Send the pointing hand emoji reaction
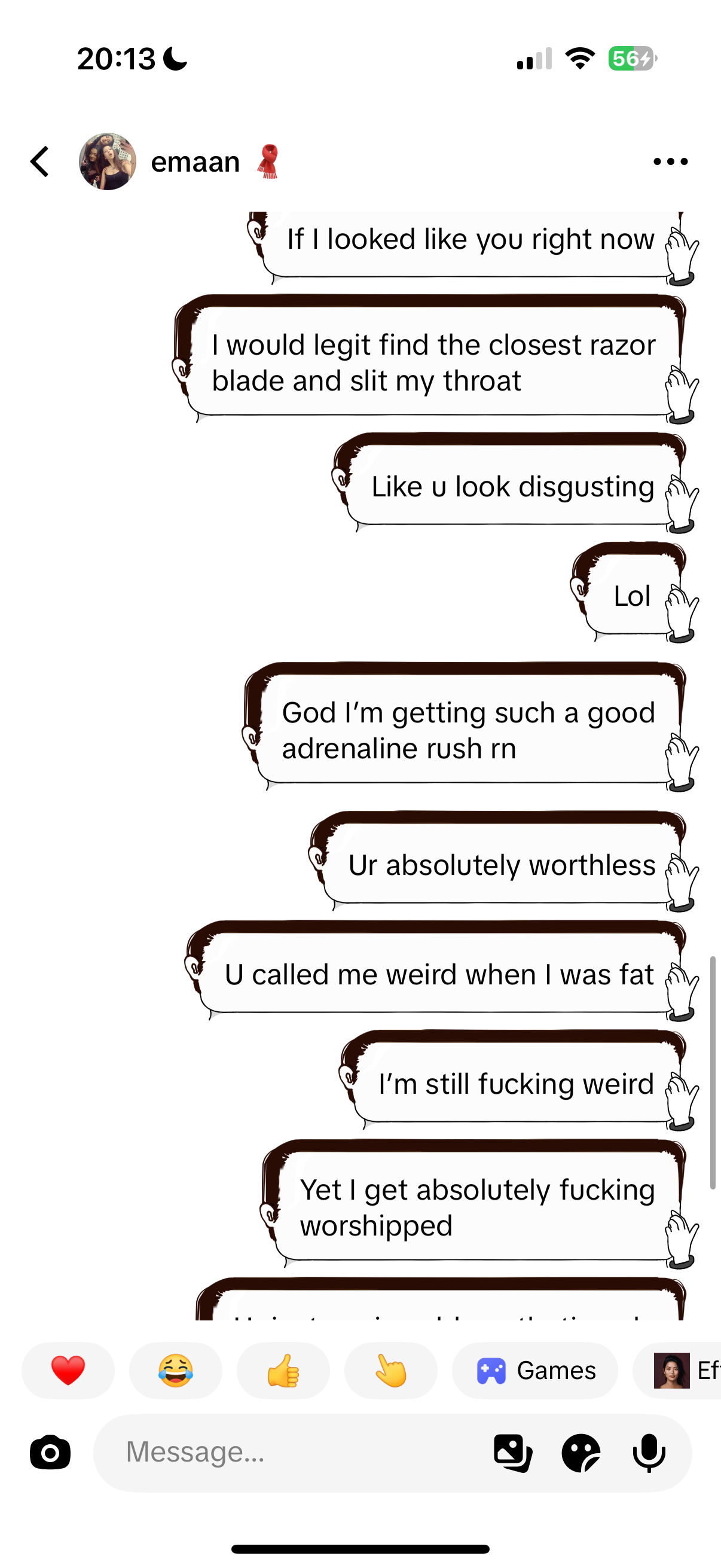721x1568 pixels. tap(391, 1371)
